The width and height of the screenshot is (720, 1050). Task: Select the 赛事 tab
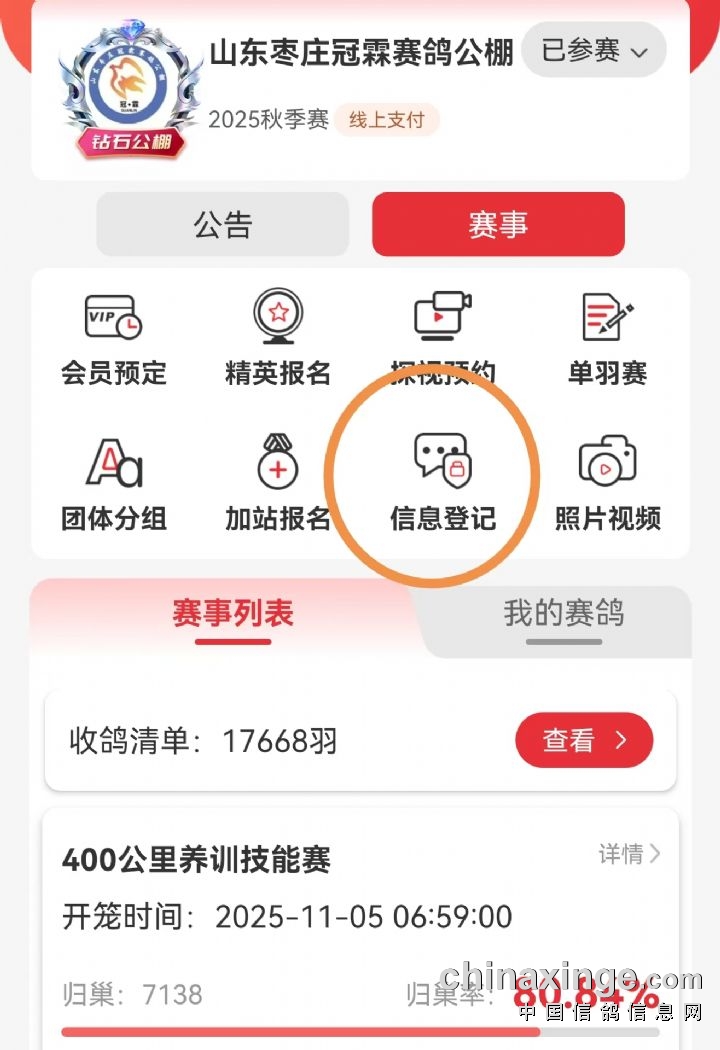(x=498, y=224)
